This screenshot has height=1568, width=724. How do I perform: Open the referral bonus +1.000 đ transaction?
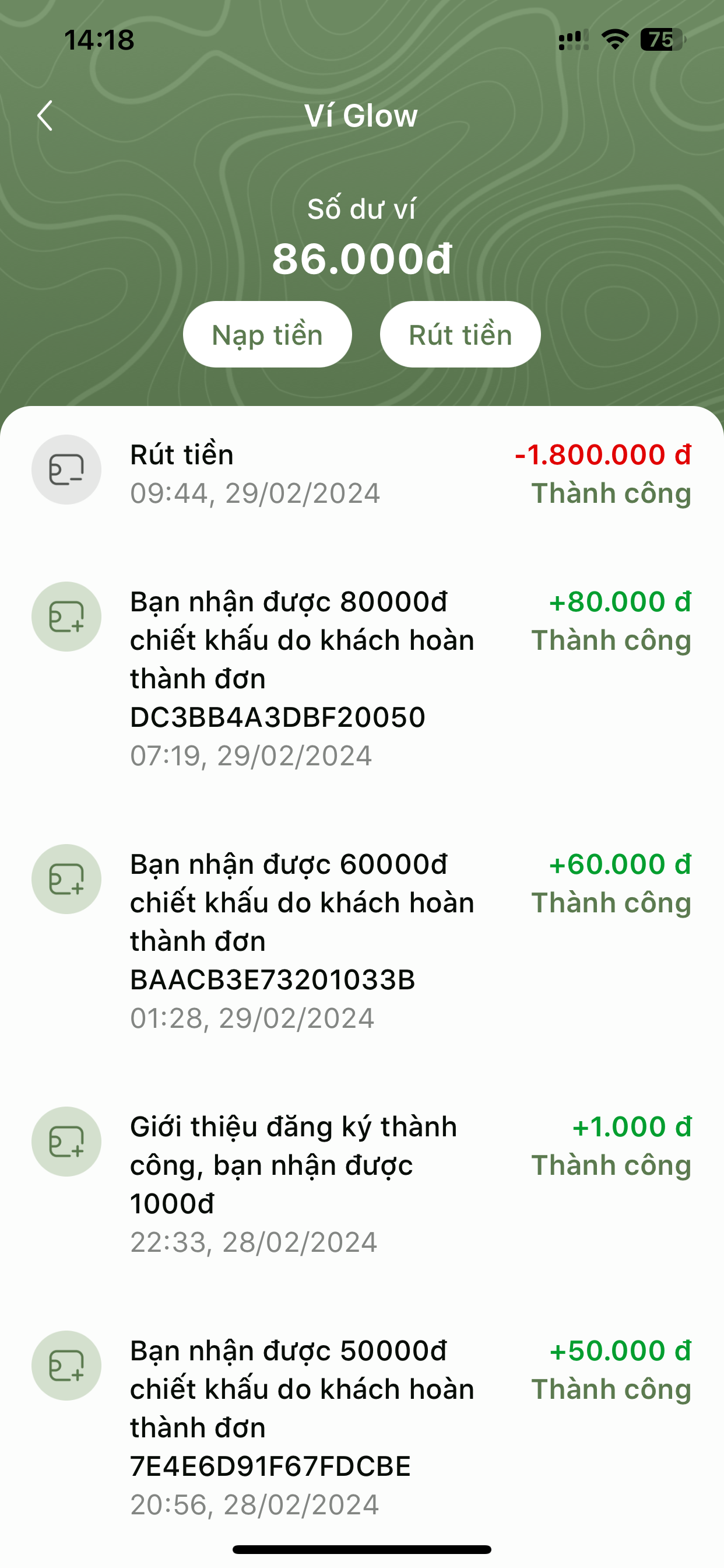pos(361,1182)
